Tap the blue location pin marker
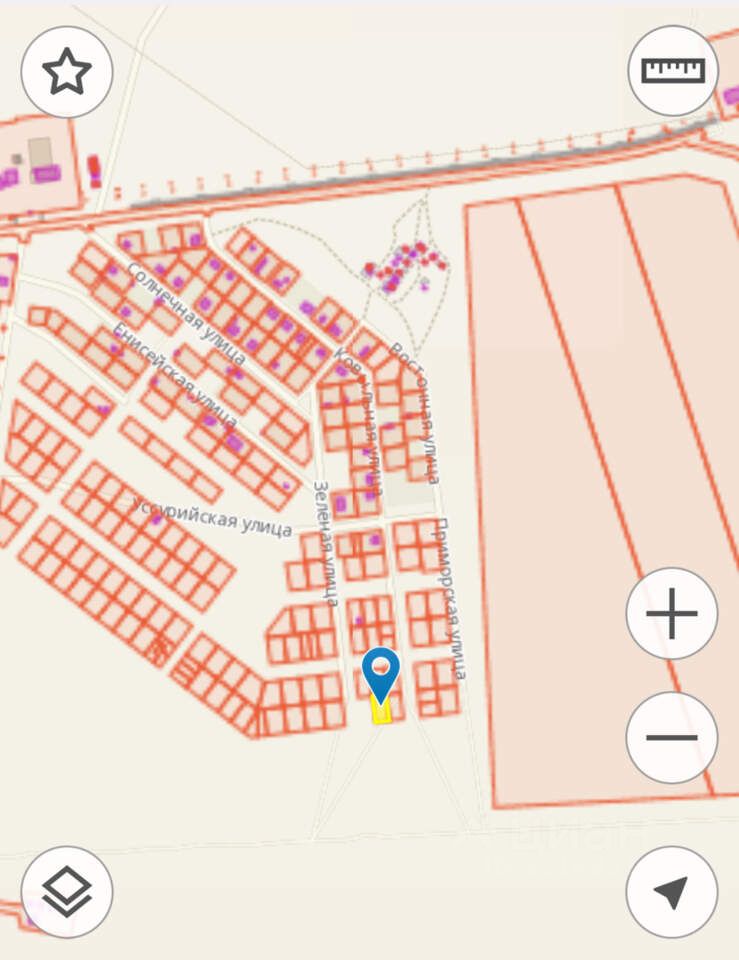This screenshot has height=960, width=739. (380, 674)
